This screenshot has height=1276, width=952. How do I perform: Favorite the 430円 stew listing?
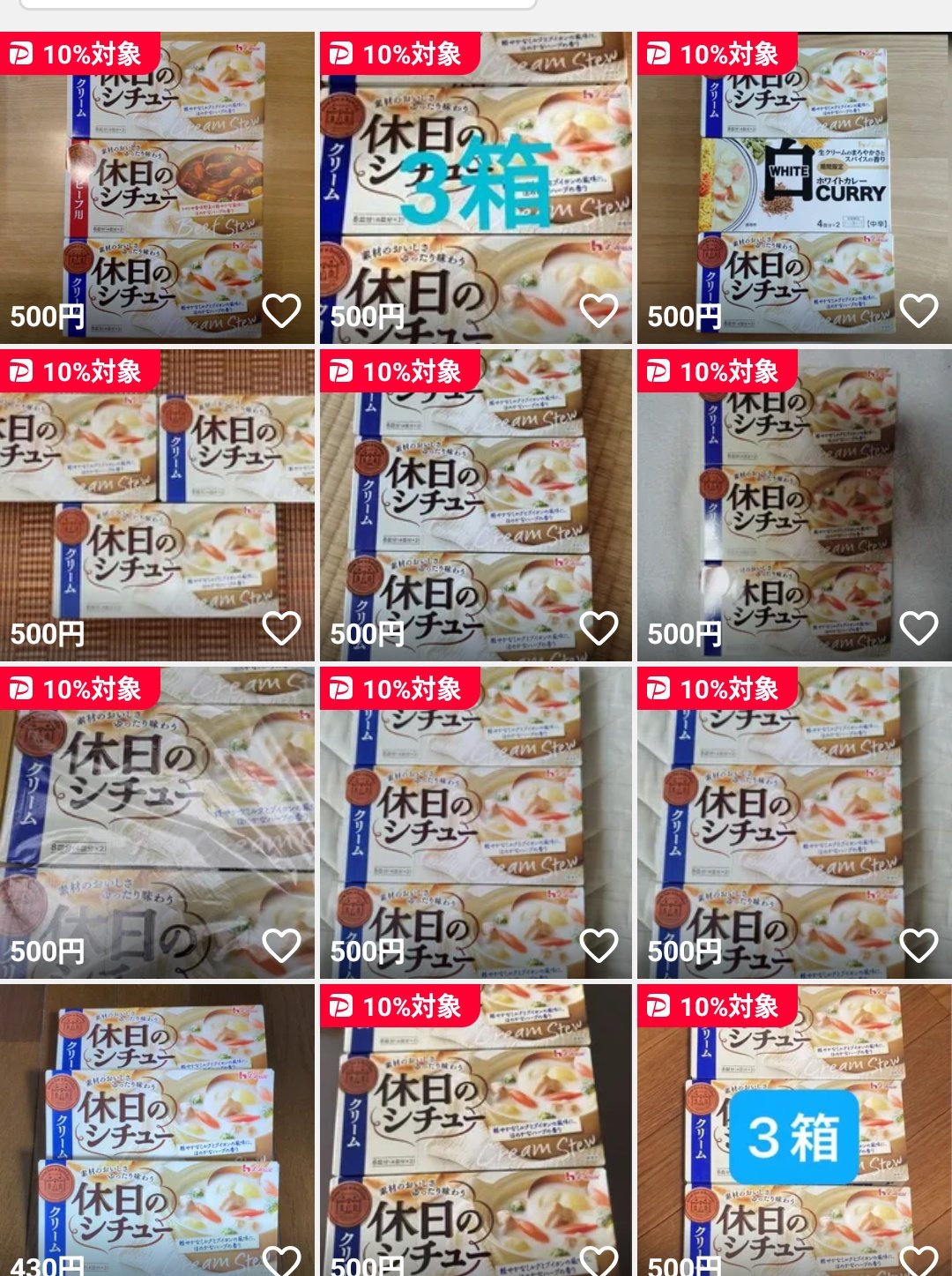point(282,1259)
